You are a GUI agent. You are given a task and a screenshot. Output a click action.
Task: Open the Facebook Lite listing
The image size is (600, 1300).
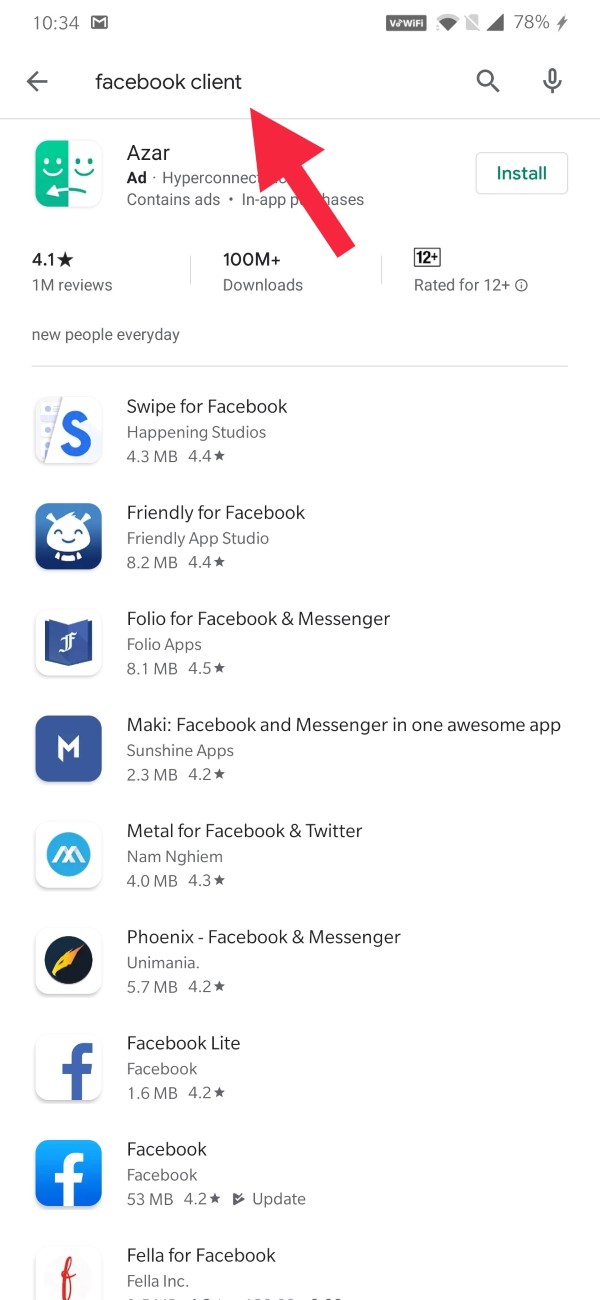coord(300,1066)
